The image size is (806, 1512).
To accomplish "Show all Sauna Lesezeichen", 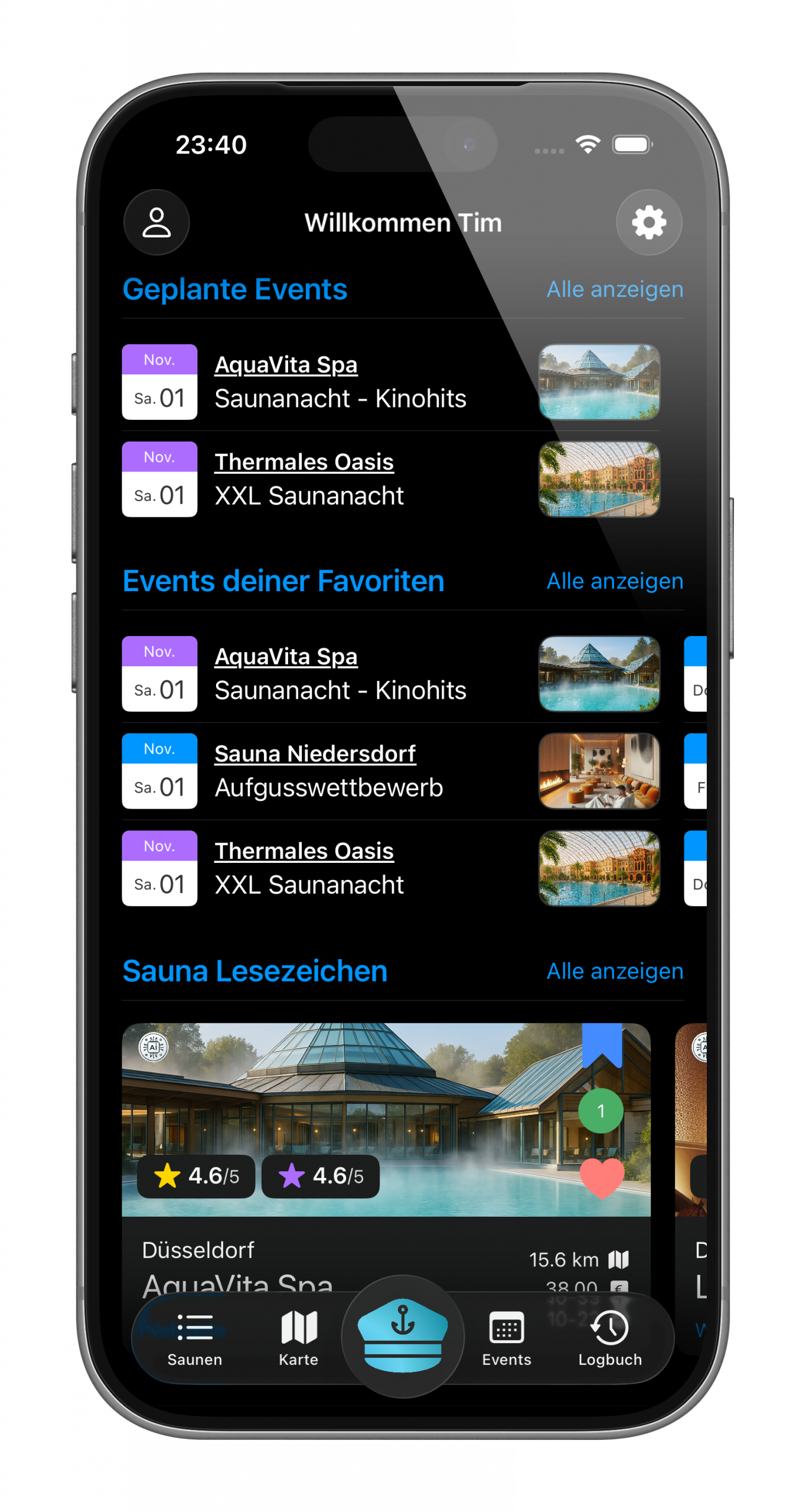I will 615,972.
